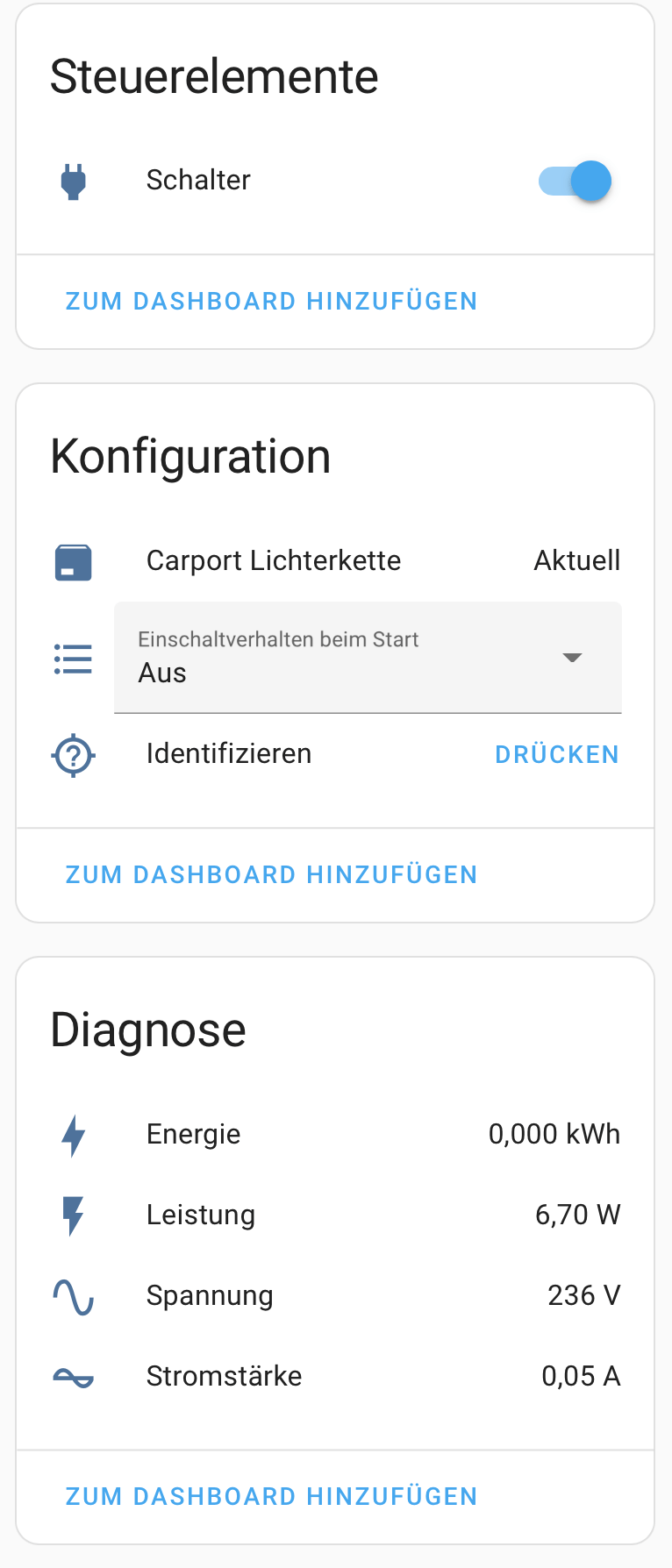672x1568 pixels.
Task: Add Diagnose card to the dashboard
Action: tap(271, 1497)
